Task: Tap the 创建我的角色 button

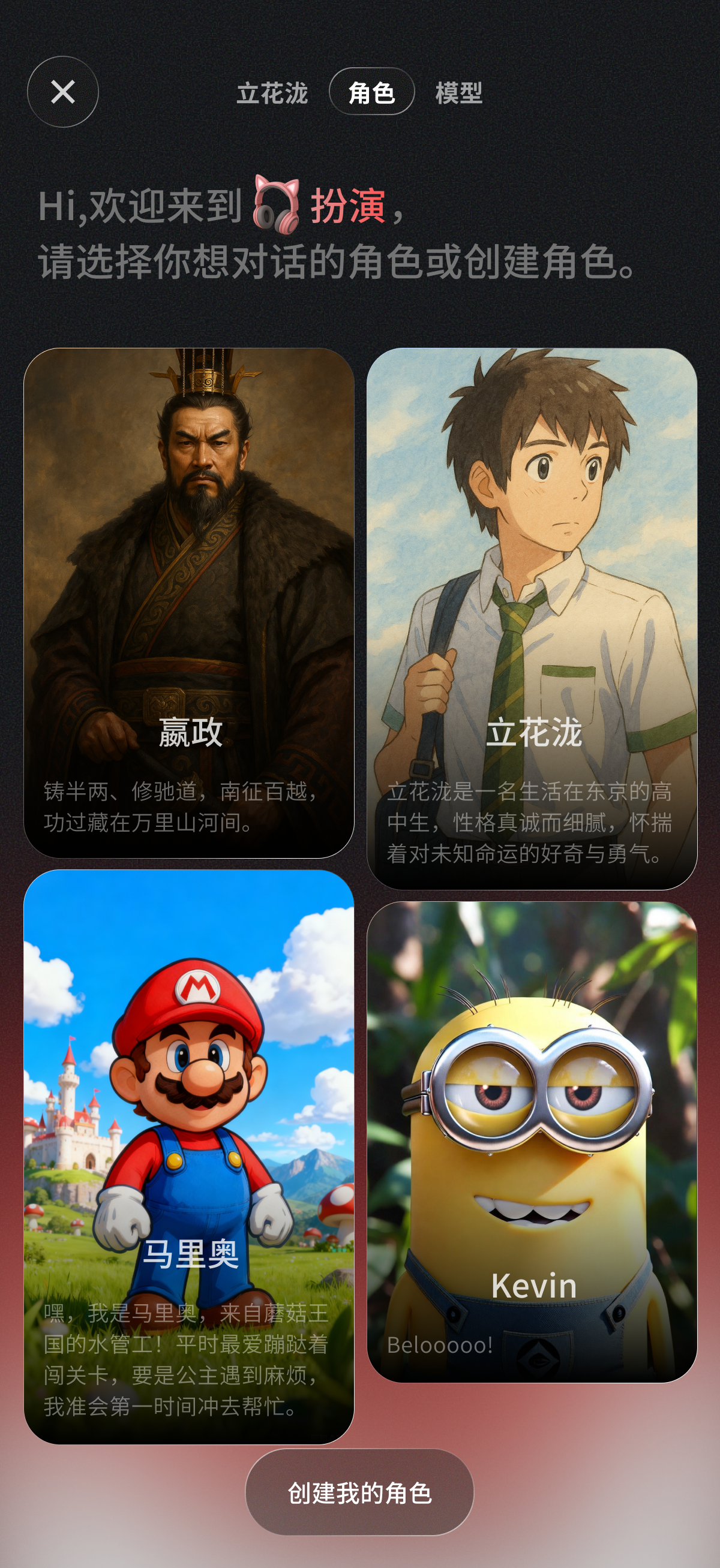Action: (359, 1492)
